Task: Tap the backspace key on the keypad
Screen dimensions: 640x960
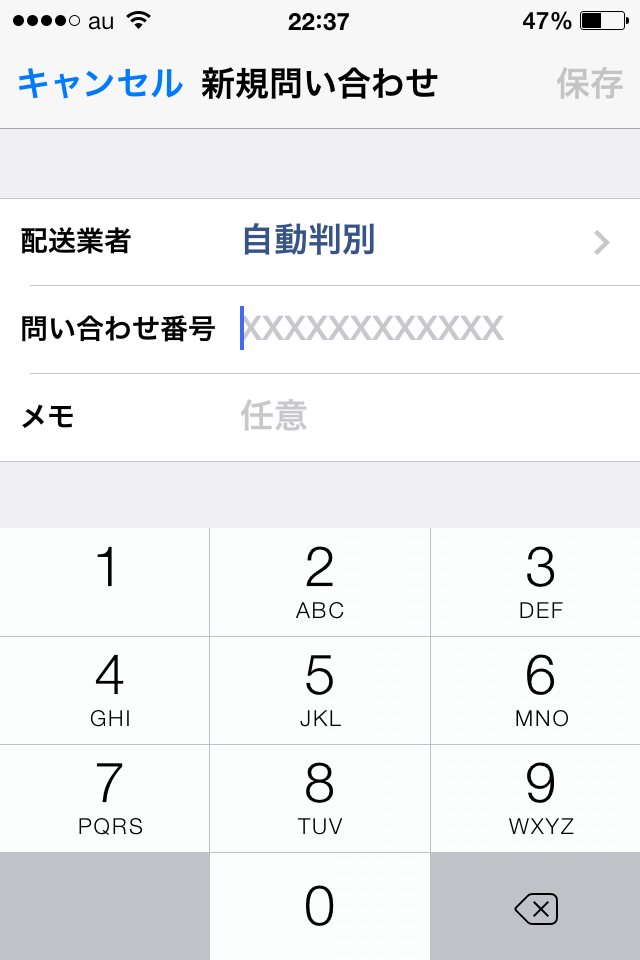Action: pyautogui.click(x=536, y=907)
